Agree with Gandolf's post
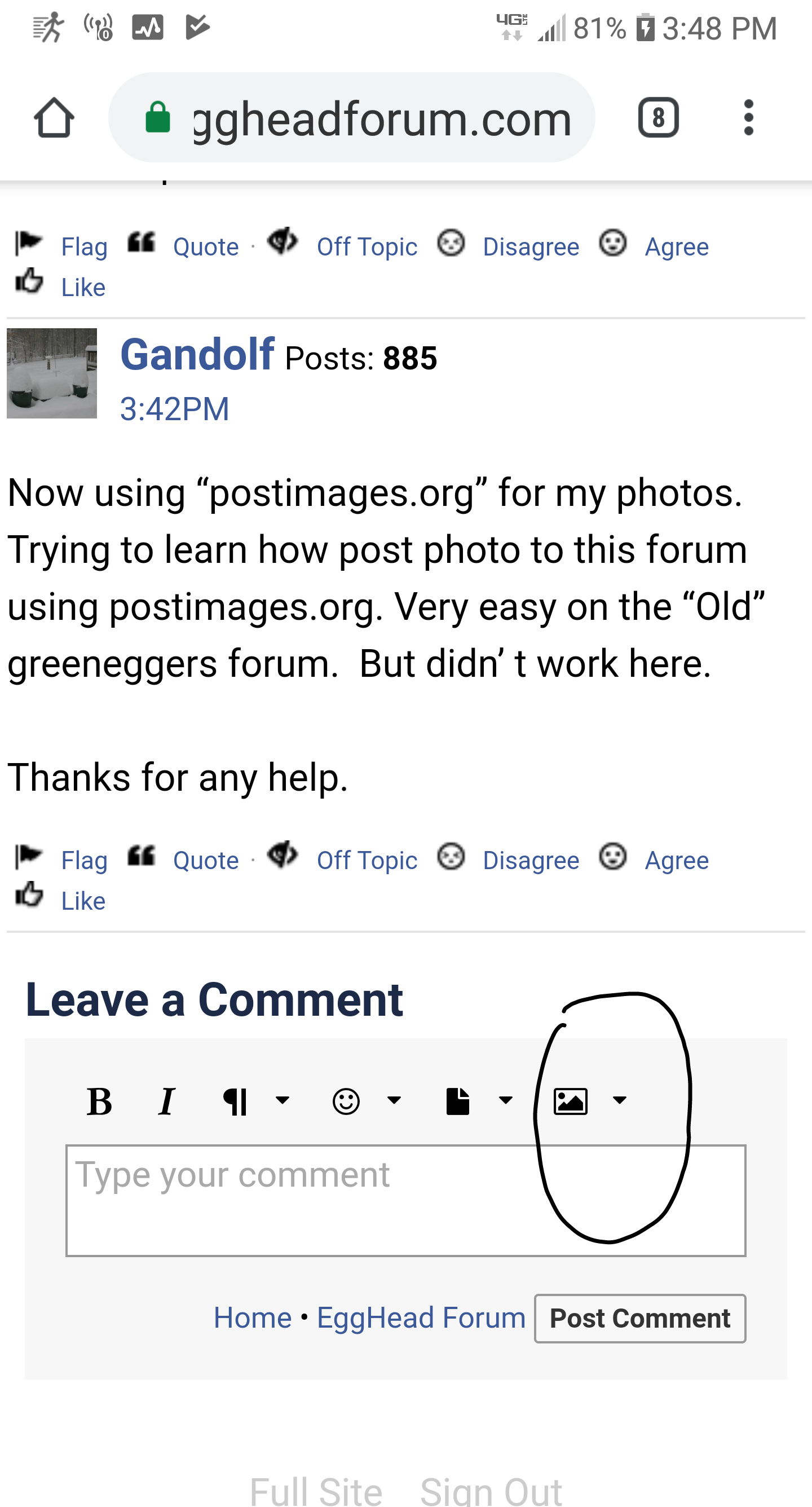The image size is (812, 1507). [x=676, y=860]
